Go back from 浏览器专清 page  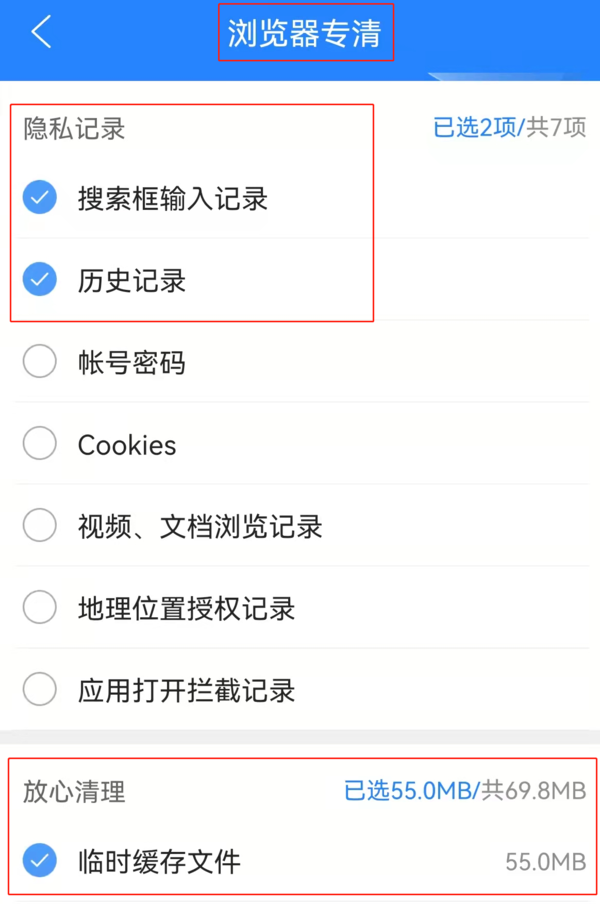(41, 32)
